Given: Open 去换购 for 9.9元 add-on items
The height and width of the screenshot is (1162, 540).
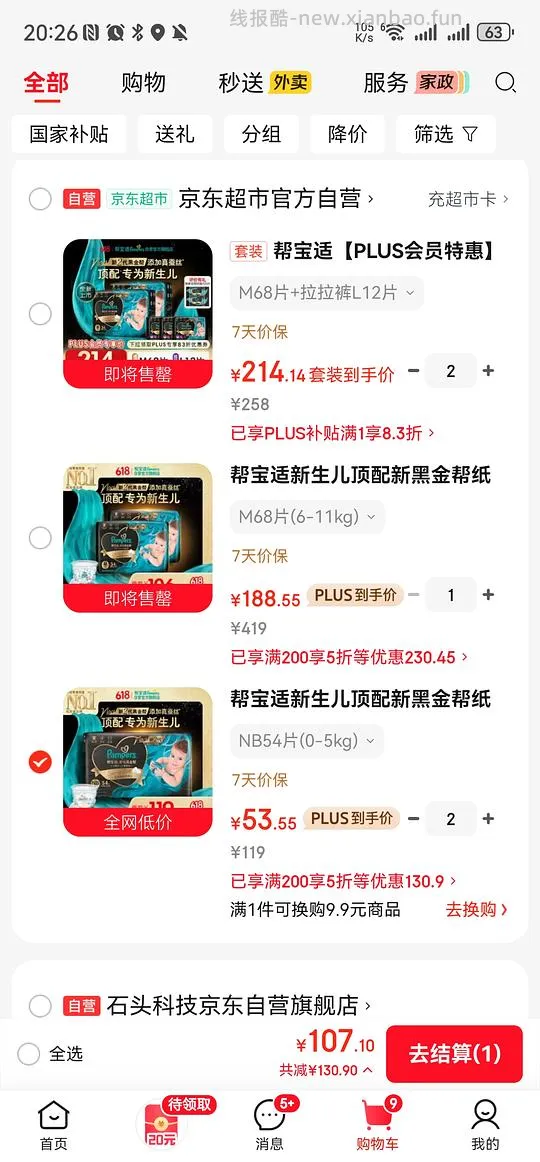Looking at the screenshot, I should 476,909.
